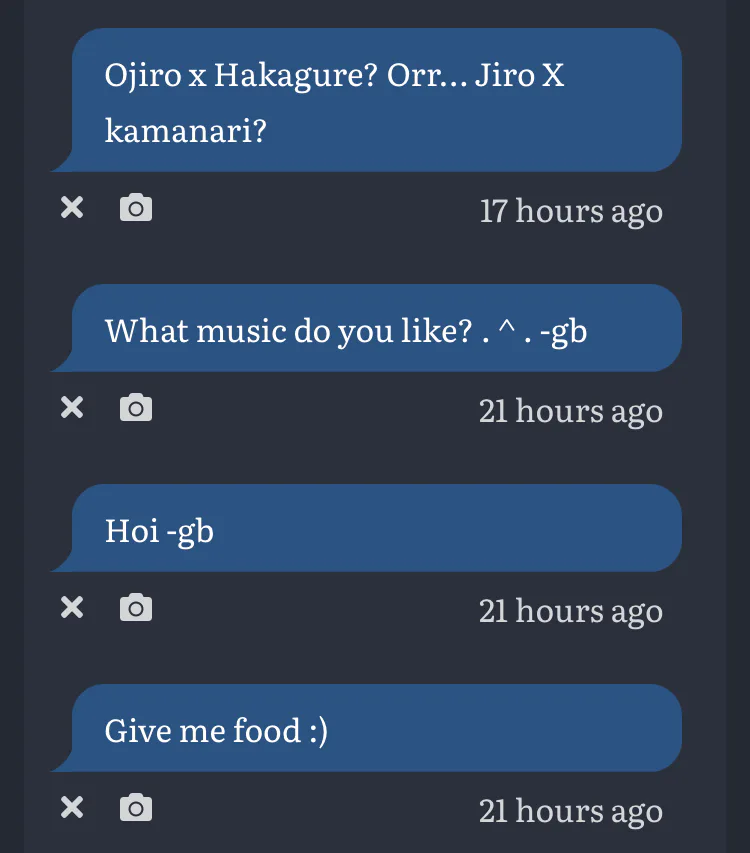This screenshot has height=853, width=750.
Task: Tap camera icon under 'Give me food :)'
Action: (136, 808)
